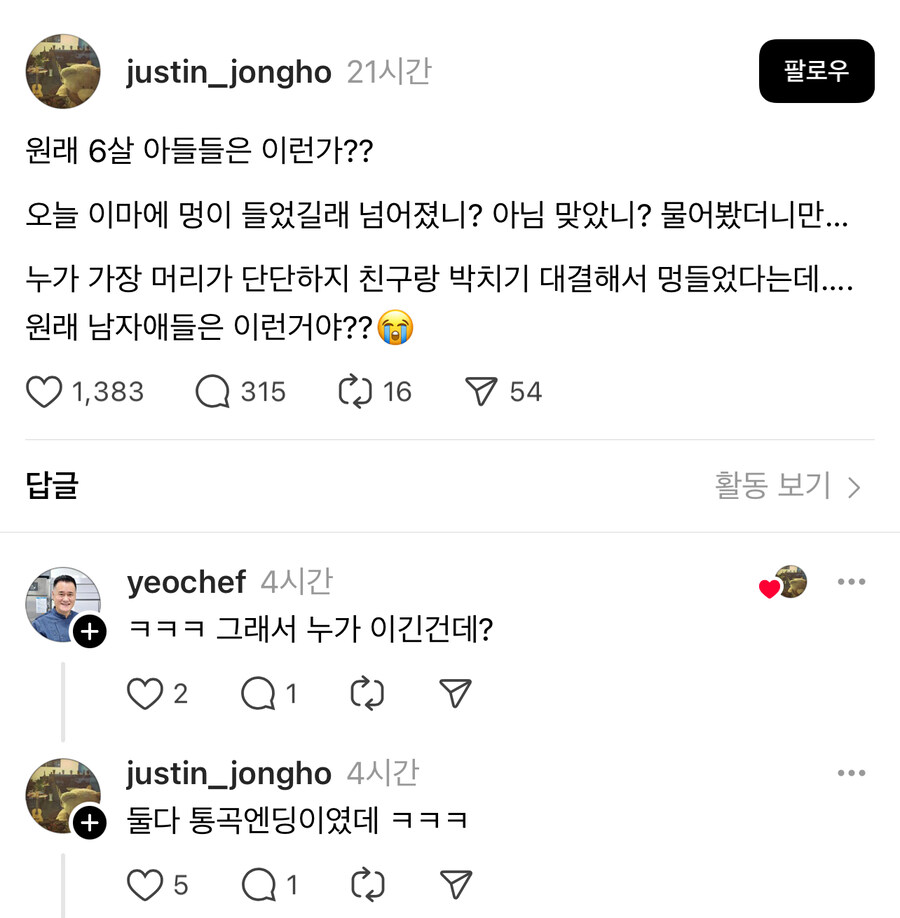Tap the red heart reaction on yeochef's comment
Screen dimensions: 900x918
click(767, 589)
